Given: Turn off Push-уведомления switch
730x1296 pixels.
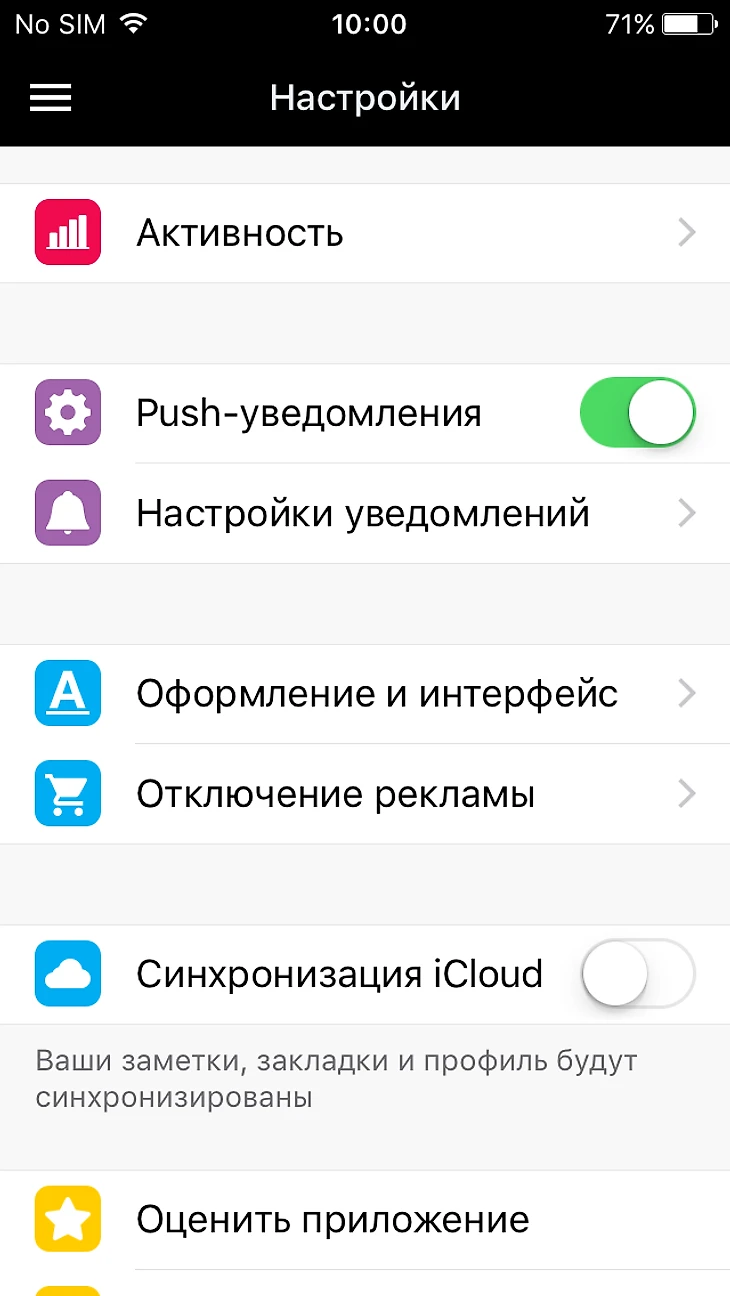Looking at the screenshot, I should coord(637,412).
